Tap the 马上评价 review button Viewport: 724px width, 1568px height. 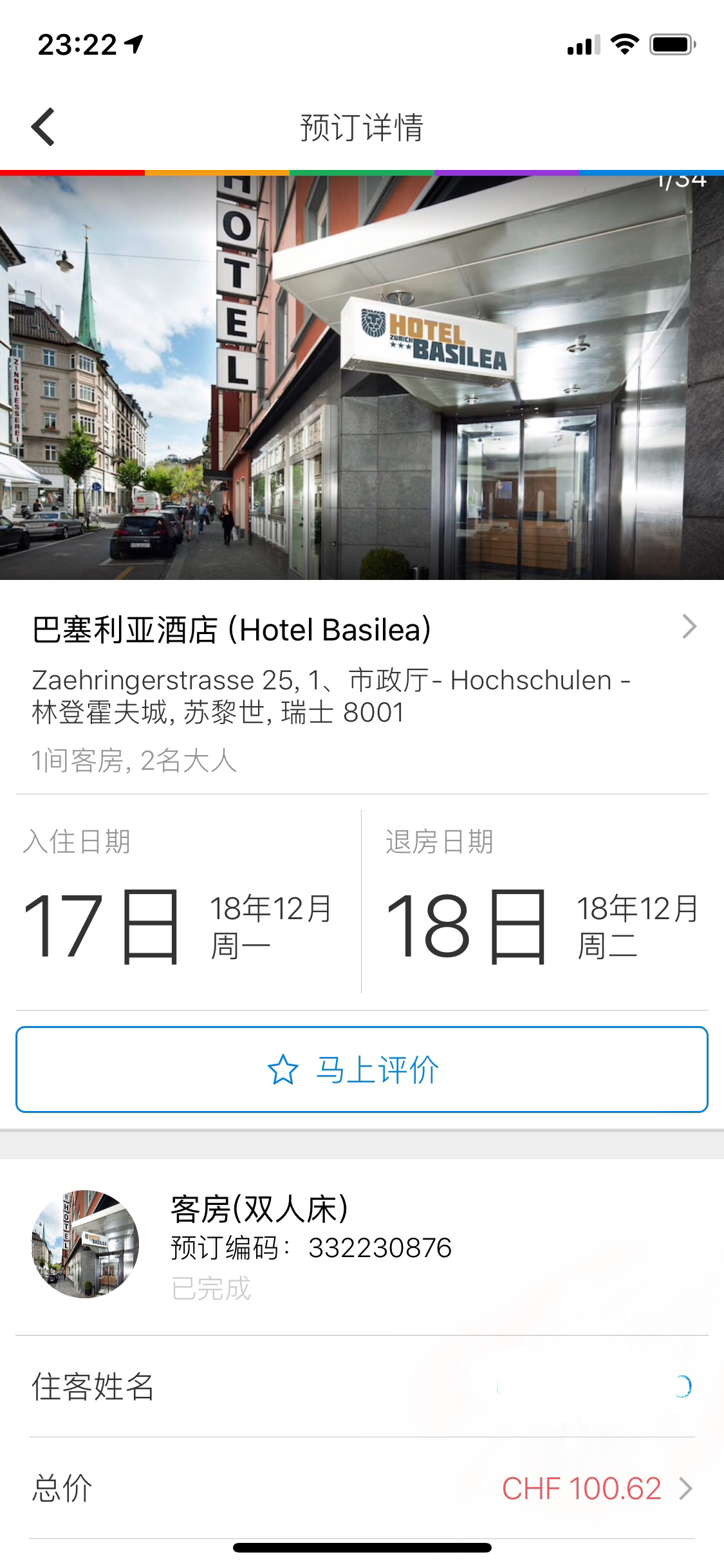(362, 1070)
